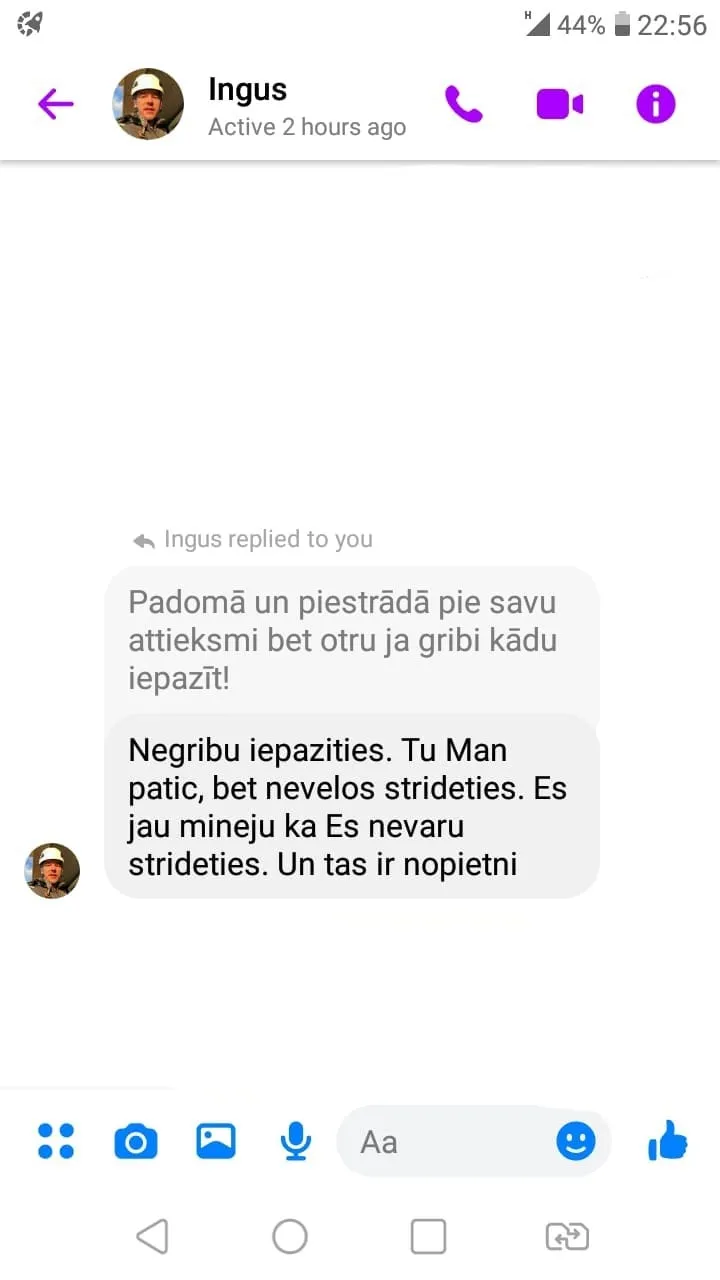Focus the Aa message input field
The width and height of the screenshot is (720, 1280).
[x=444, y=1141]
